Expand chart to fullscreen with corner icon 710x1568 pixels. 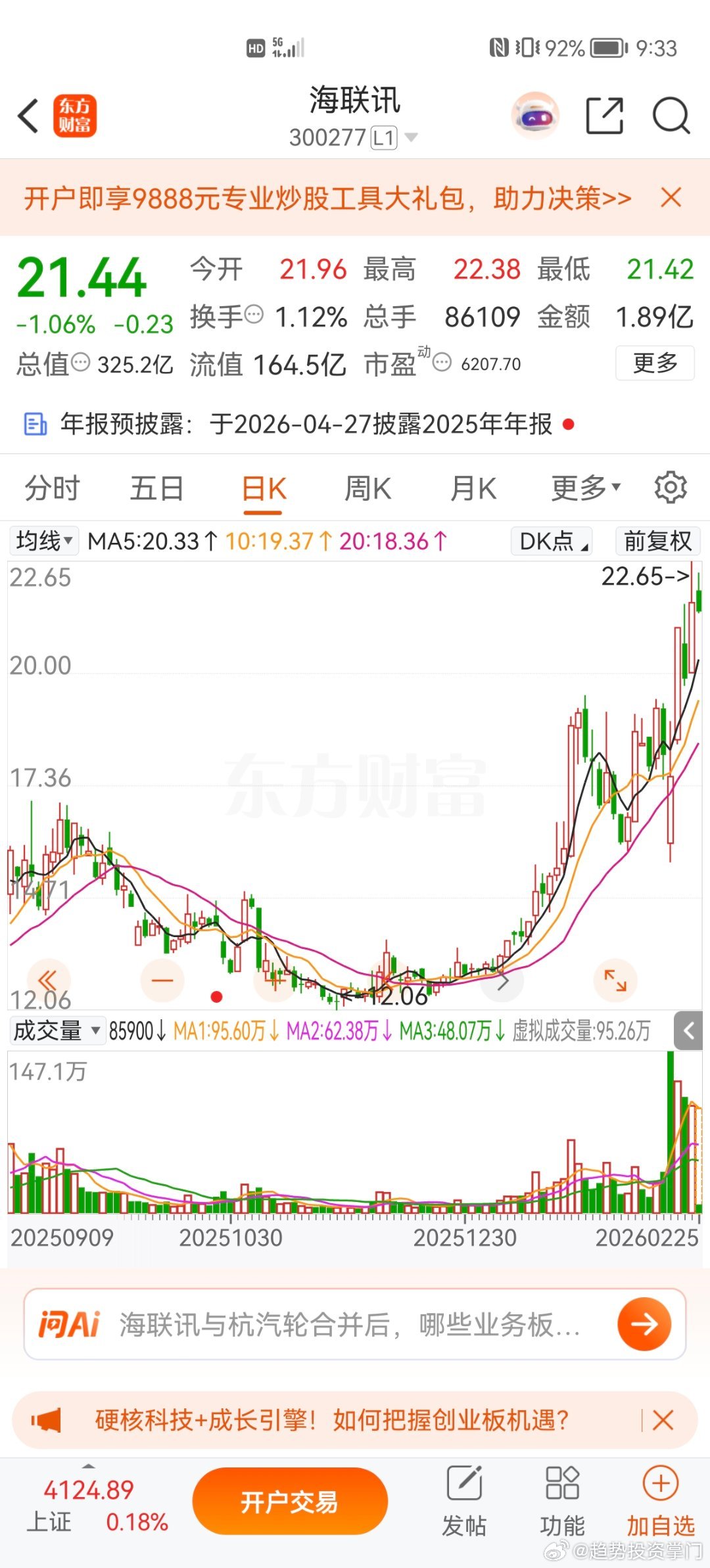[x=615, y=980]
